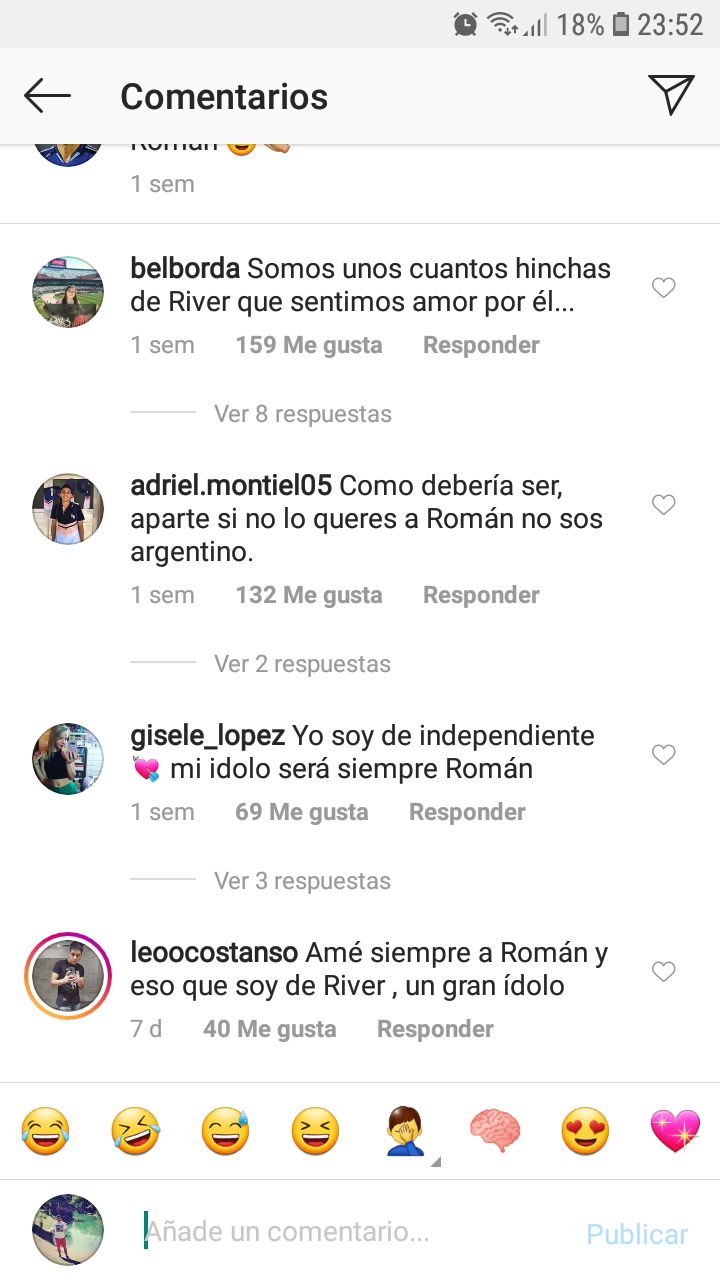
Task: Reply to leoocostanso's comment
Action: click(x=435, y=1029)
